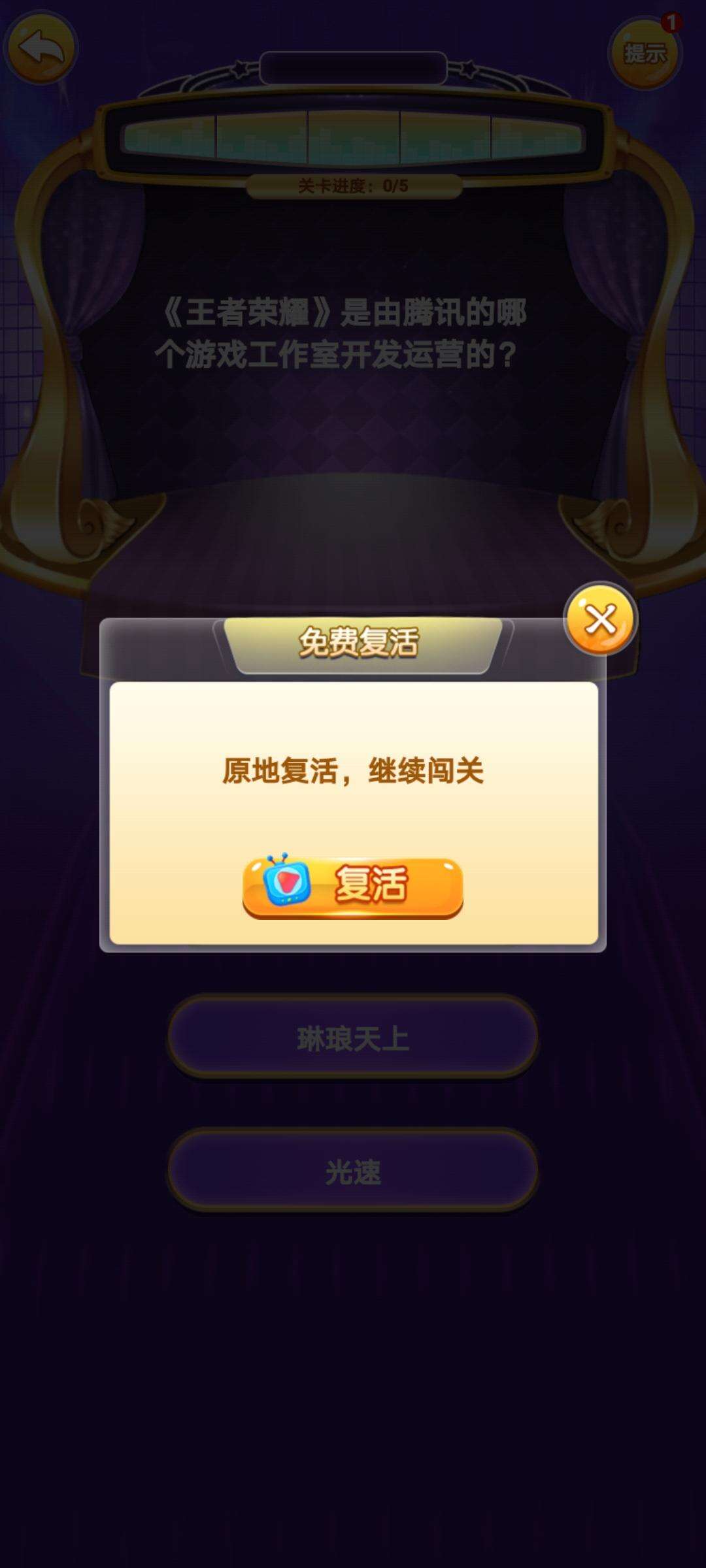Viewport: 706px width, 1568px height.
Task: Close the 免费复活 dialog
Action: coord(600,619)
